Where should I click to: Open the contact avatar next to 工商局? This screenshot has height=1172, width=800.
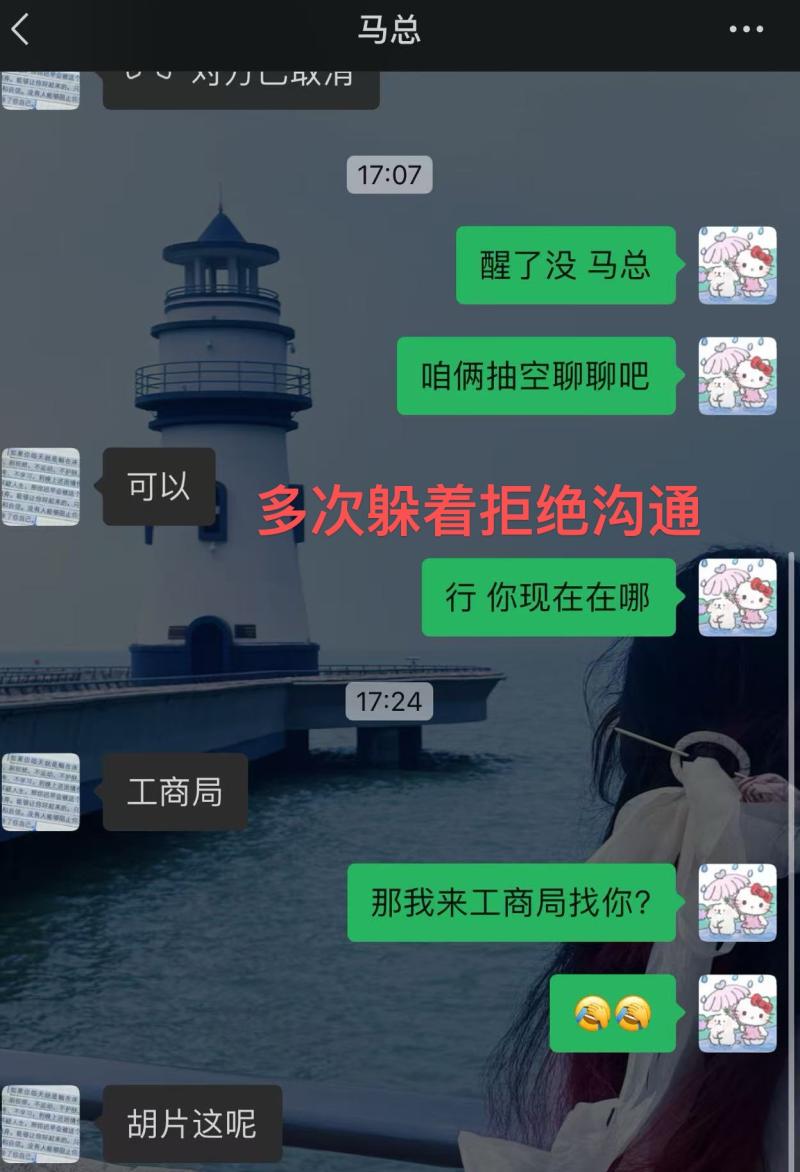41,792
